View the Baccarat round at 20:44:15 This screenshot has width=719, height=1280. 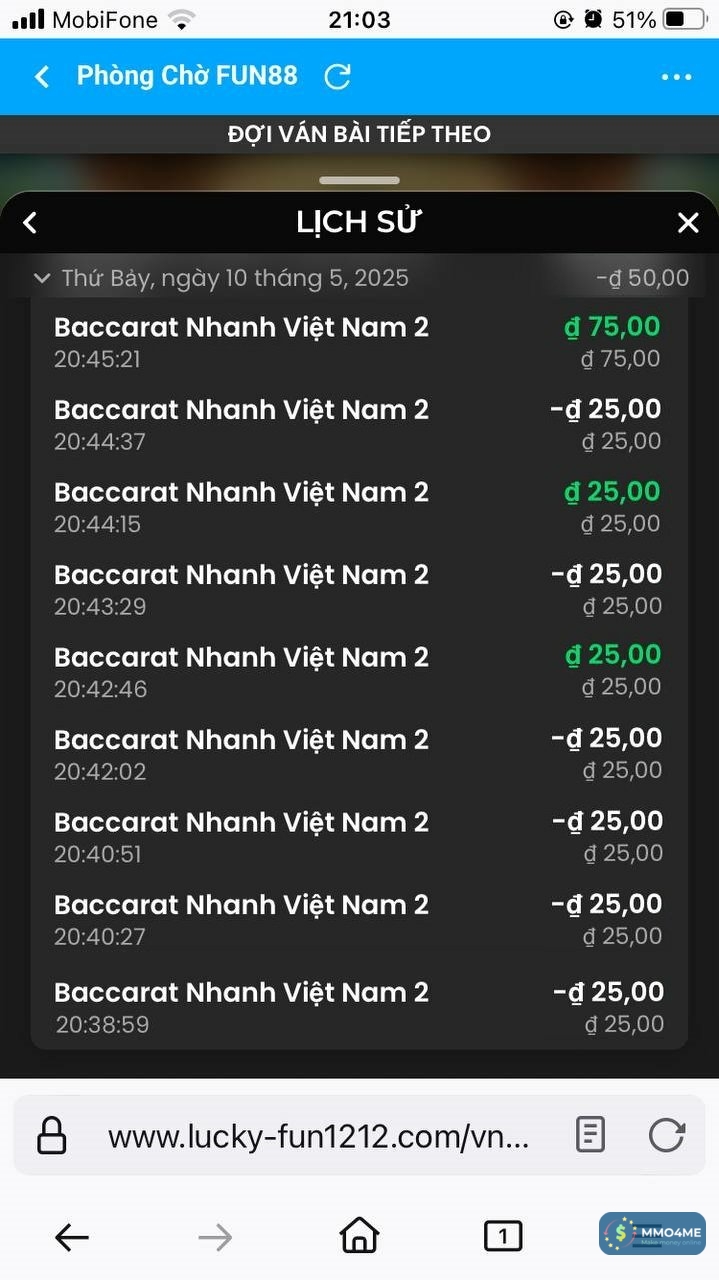(358, 507)
